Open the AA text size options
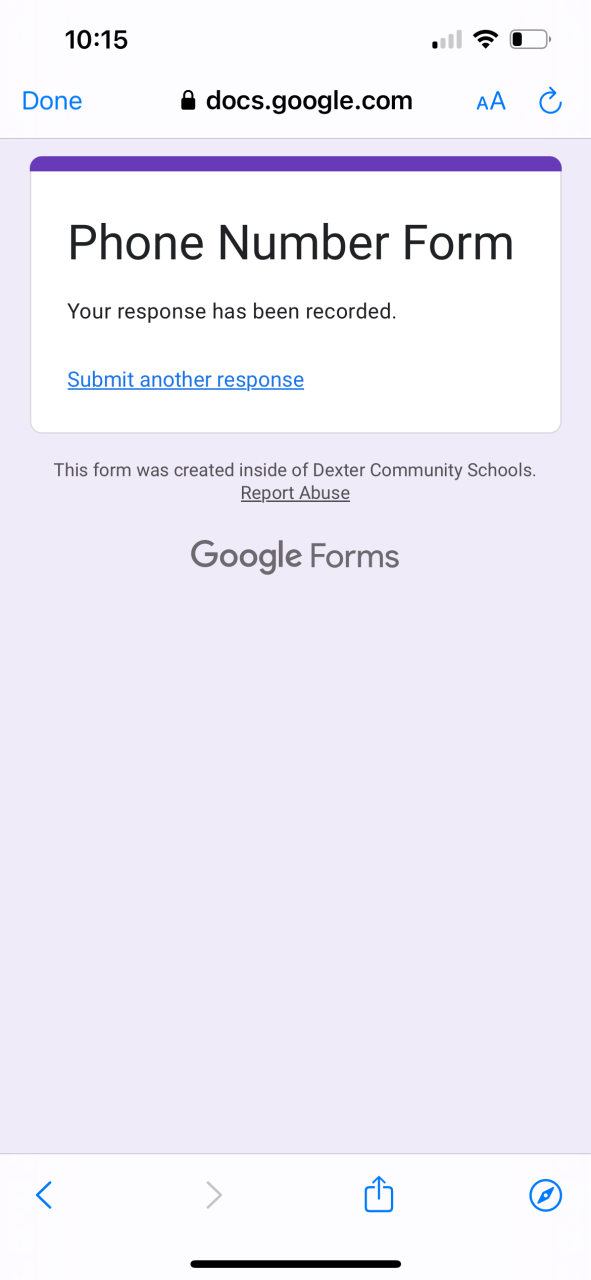The width and height of the screenshot is (591, 1280). tap(491, 101)
